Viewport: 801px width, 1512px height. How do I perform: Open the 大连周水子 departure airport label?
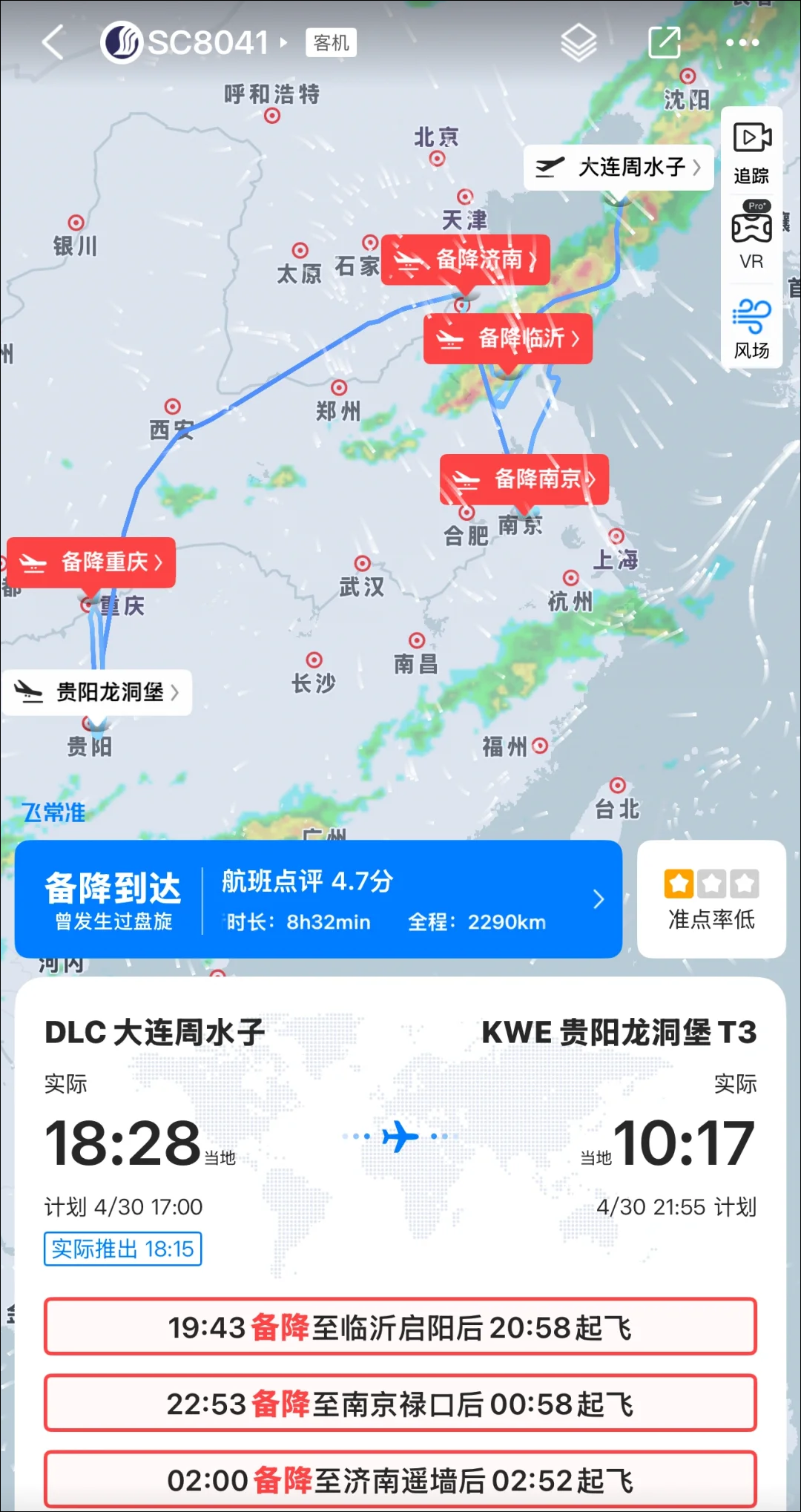[x=619, y=168]
